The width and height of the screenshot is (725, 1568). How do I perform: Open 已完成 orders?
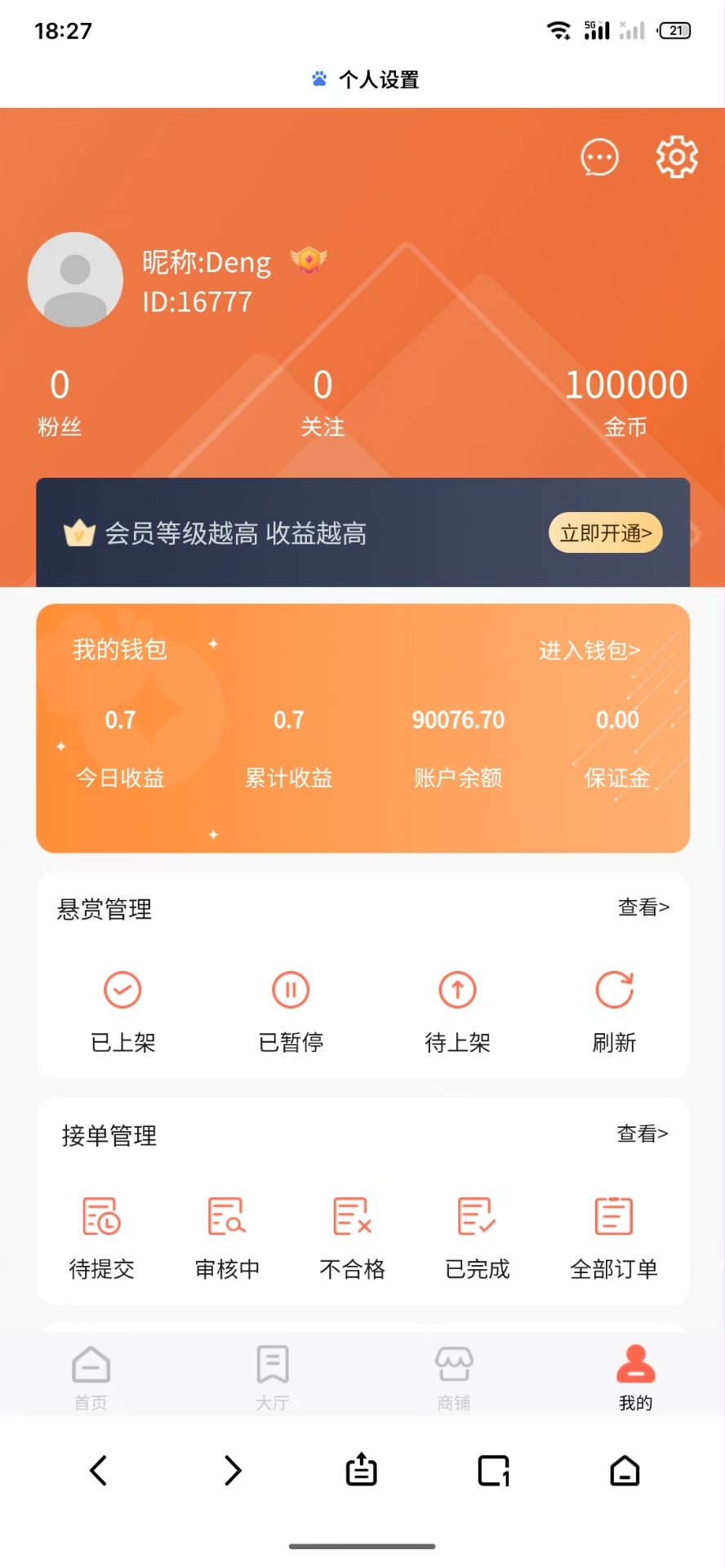tap(477, 1236)
